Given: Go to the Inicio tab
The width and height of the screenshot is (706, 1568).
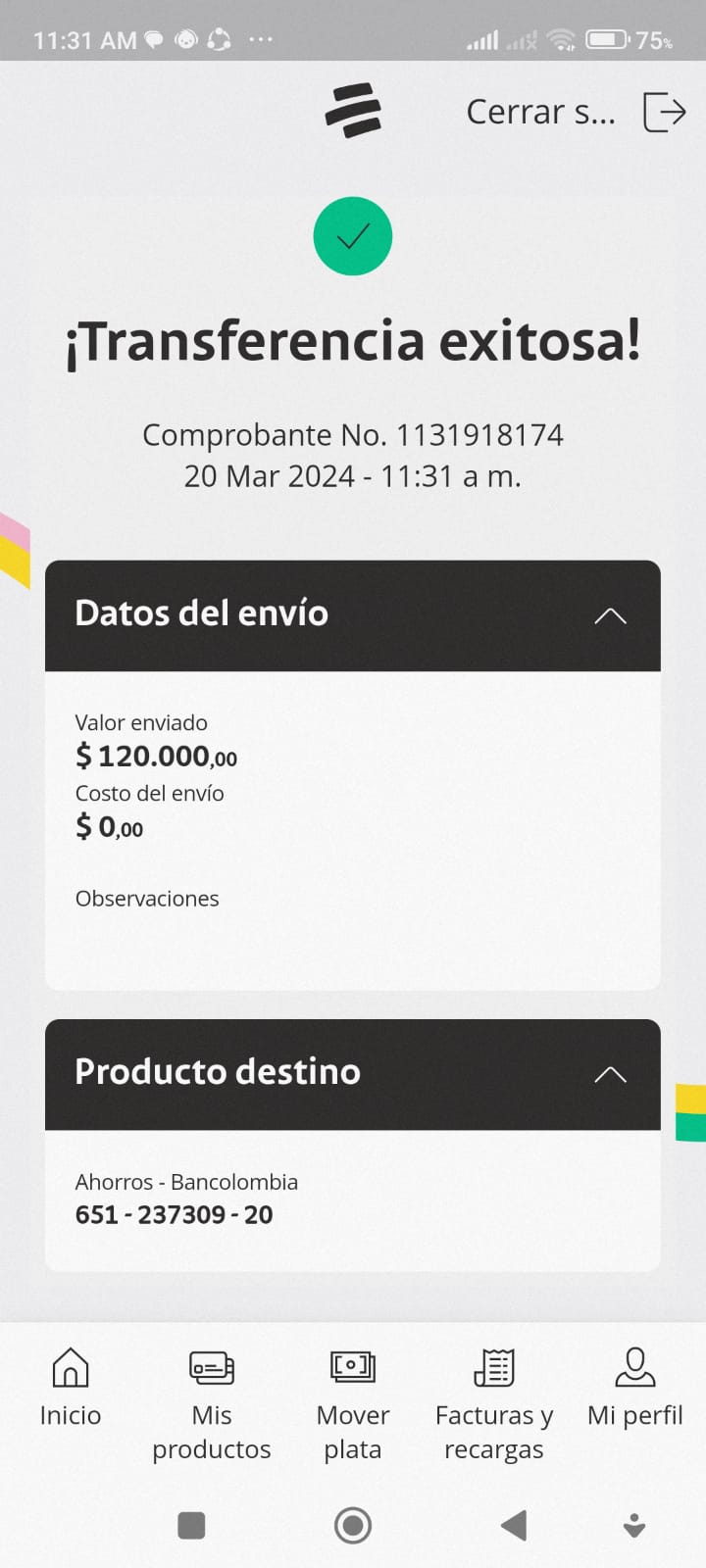Looking at the screenshot, I should coord(71,1389).
